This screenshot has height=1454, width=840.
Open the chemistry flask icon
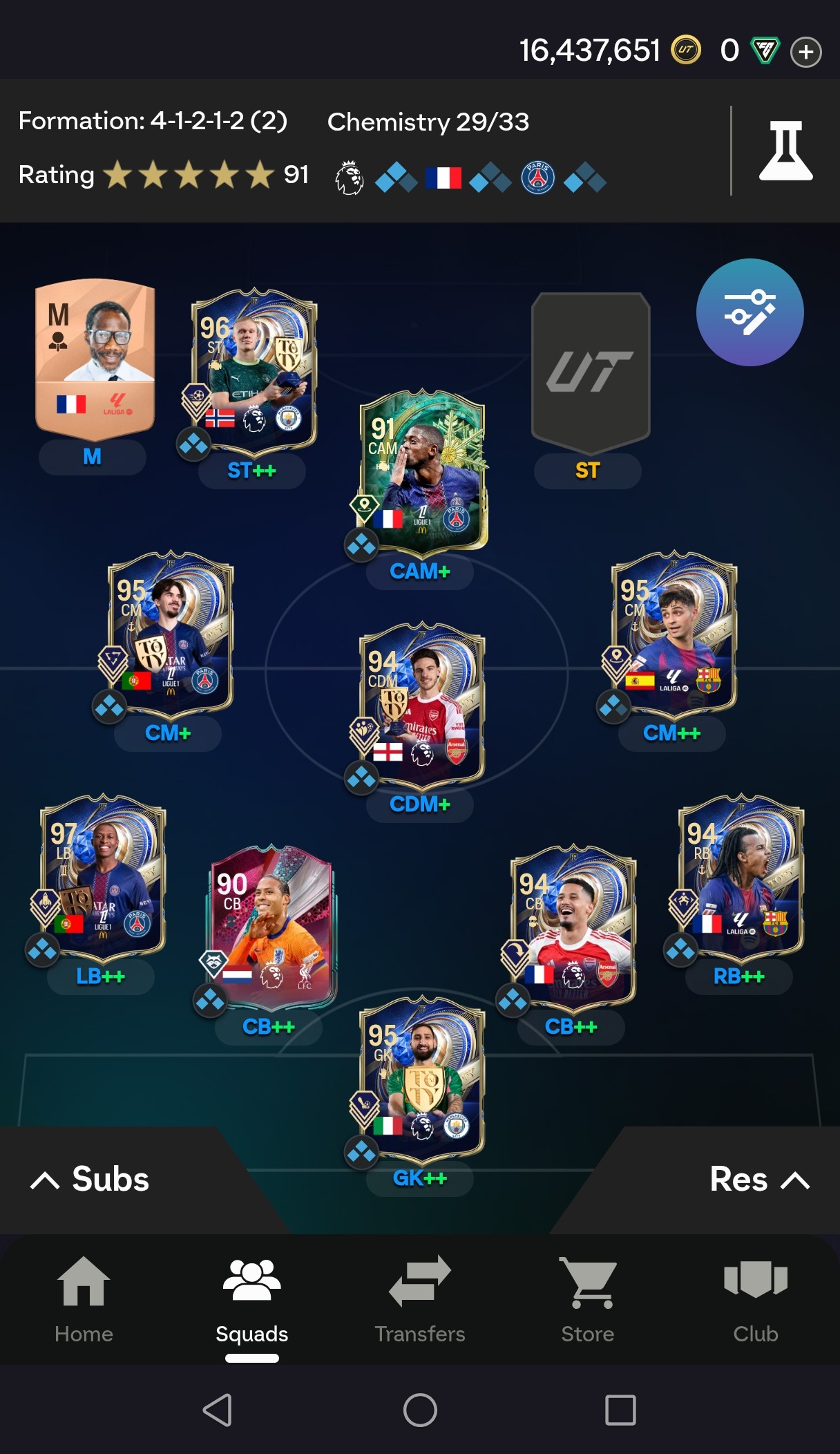point(785,151)
